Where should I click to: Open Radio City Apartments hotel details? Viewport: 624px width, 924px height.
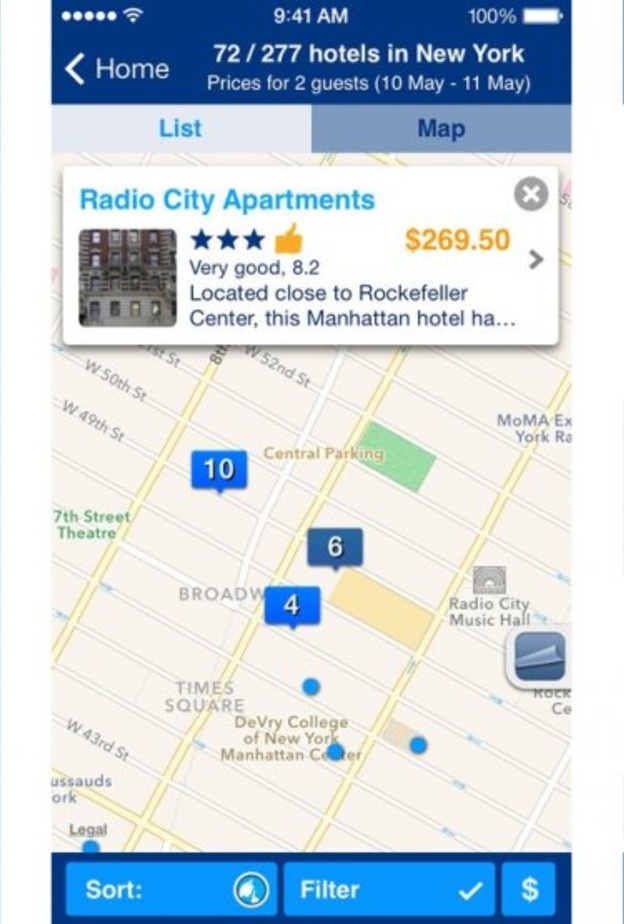(536, 260)
